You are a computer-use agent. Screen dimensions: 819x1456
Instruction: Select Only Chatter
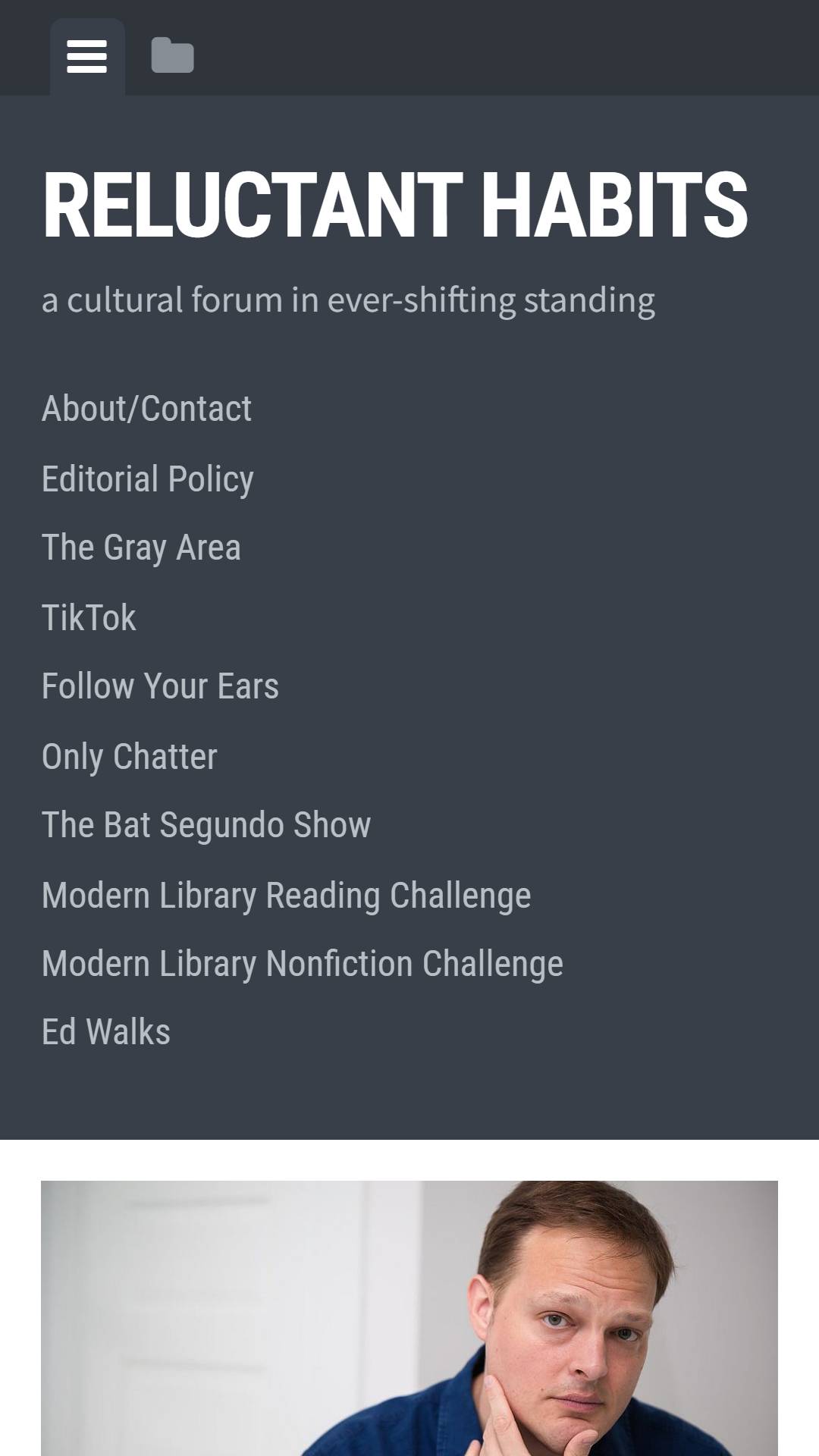[130, 757]
